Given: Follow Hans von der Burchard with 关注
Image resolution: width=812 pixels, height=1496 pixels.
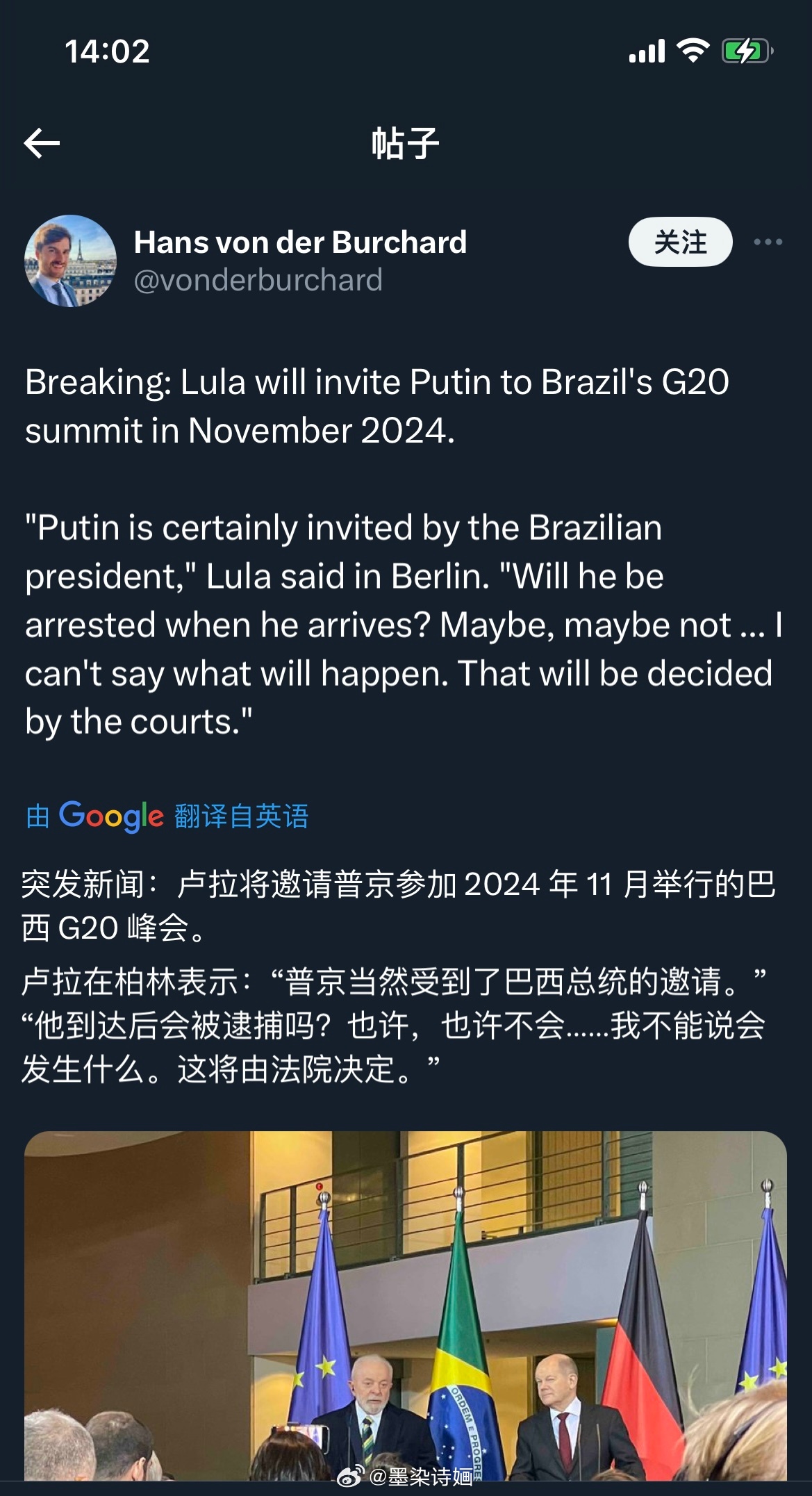Looking at the screenshot, I should [680, 242].
